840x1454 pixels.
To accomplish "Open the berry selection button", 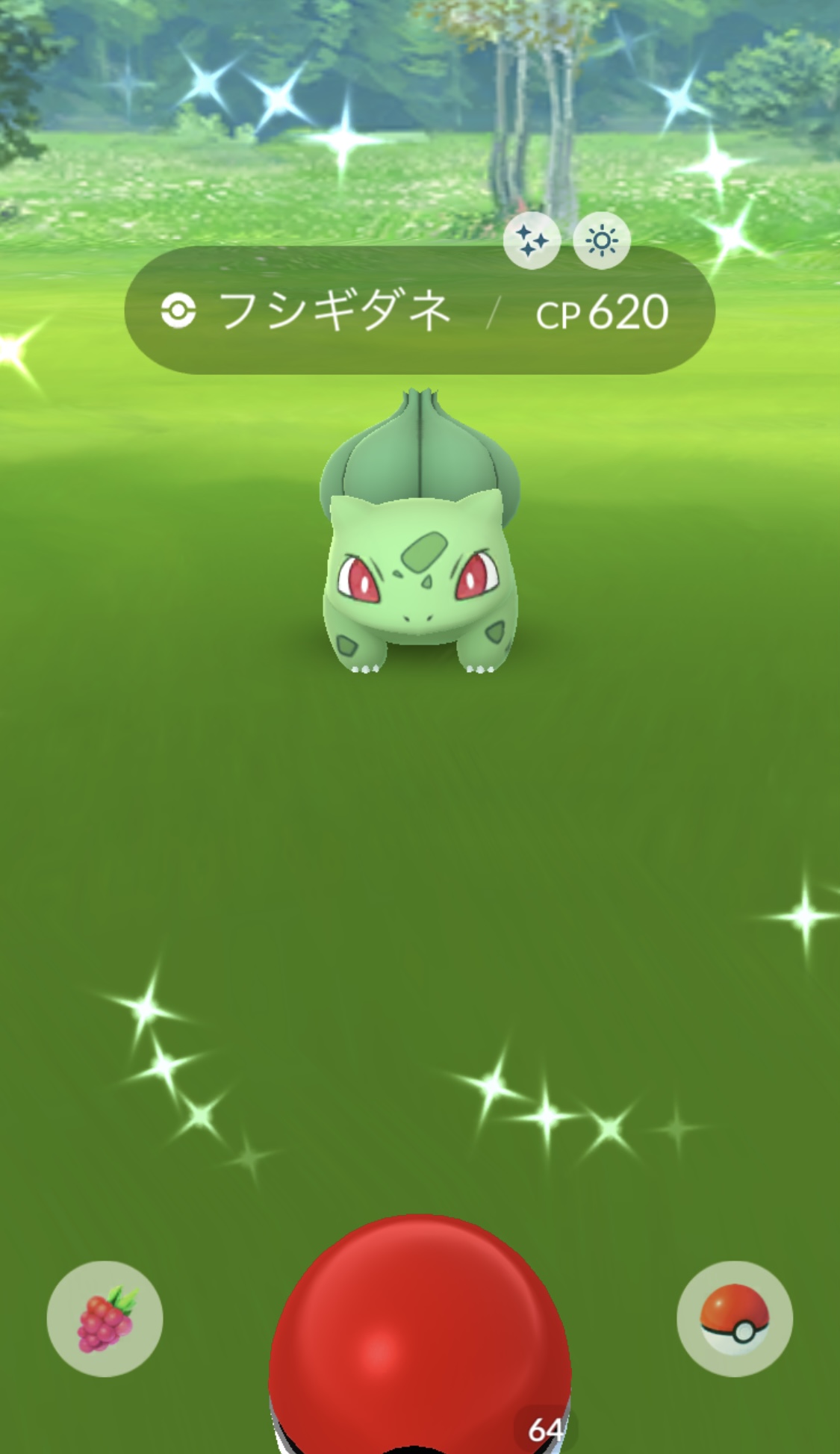I will pyautogui.click(x=105, y=1318).
